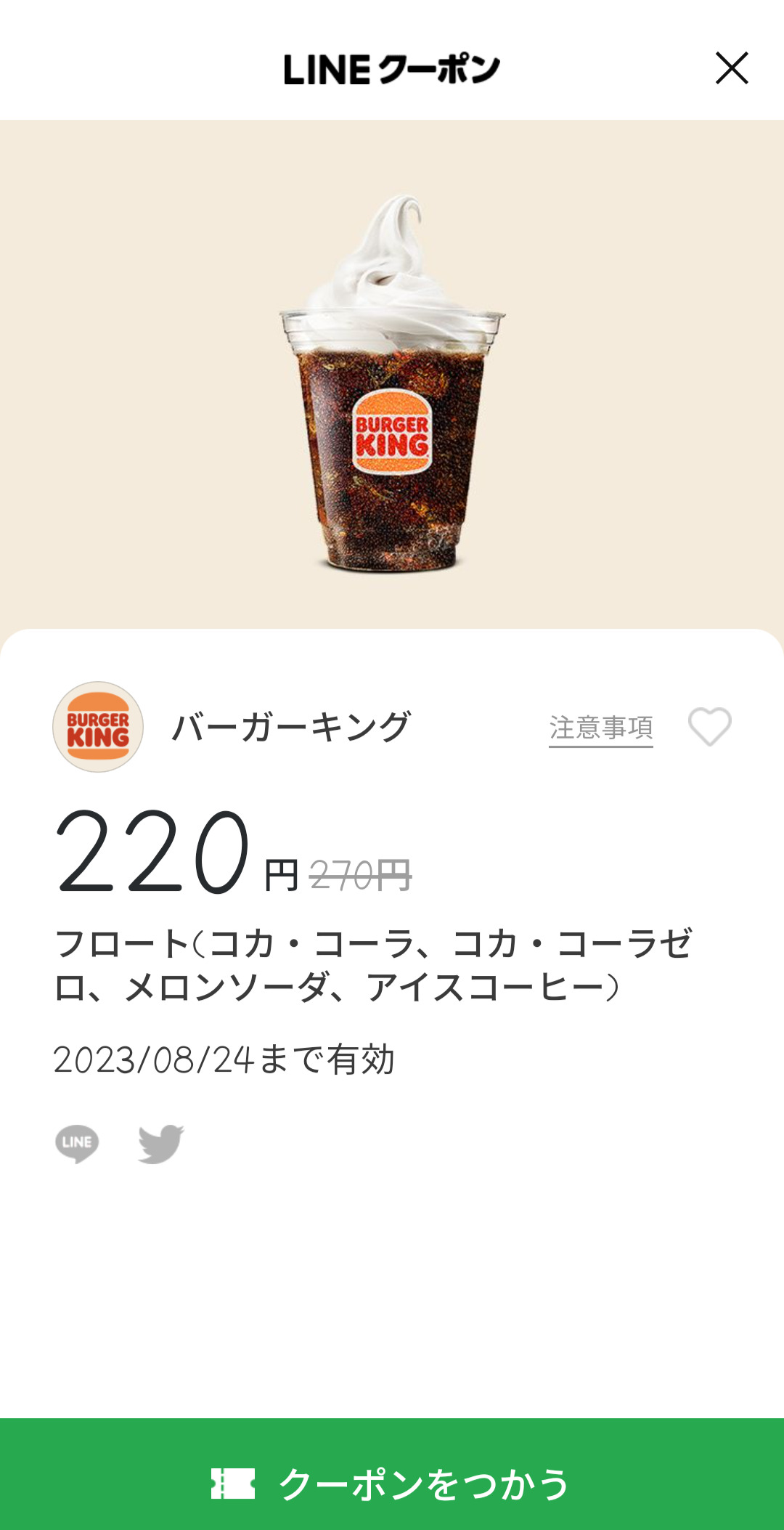This screenshot has width=784, height=1530.
Task: Share the coupon via LINE
Action: coord(77,1144)
